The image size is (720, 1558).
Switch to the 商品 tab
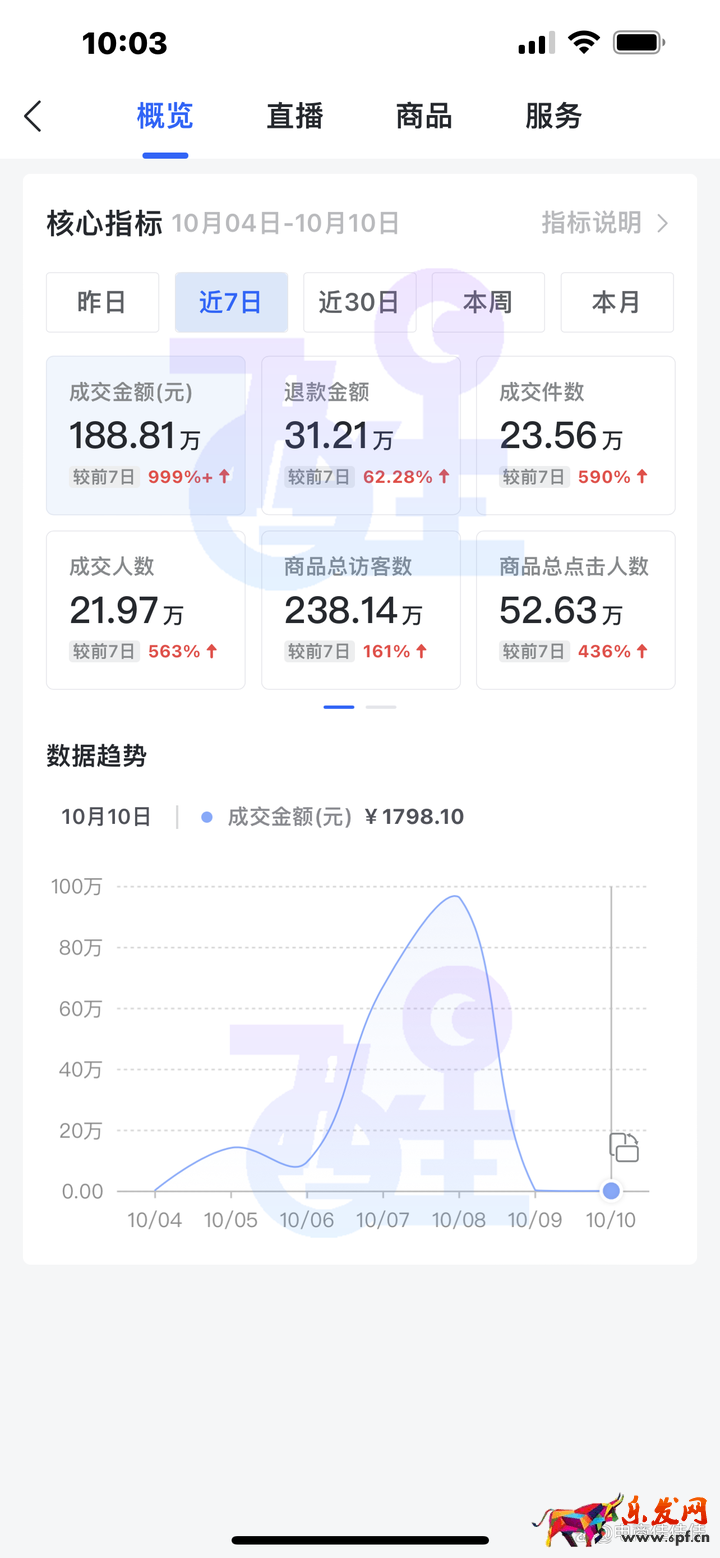pos(424,116)
